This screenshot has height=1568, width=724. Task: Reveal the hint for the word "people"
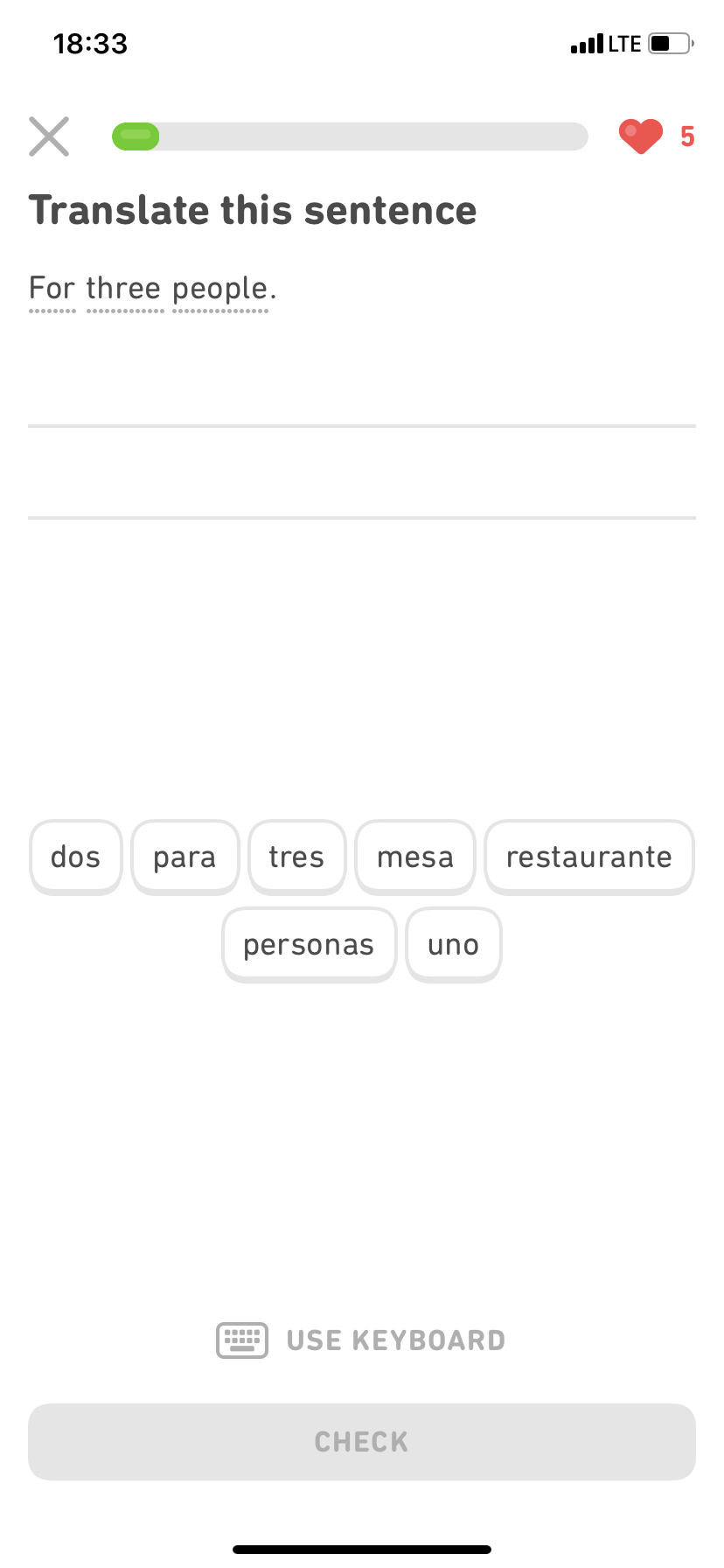coord(220,289)
